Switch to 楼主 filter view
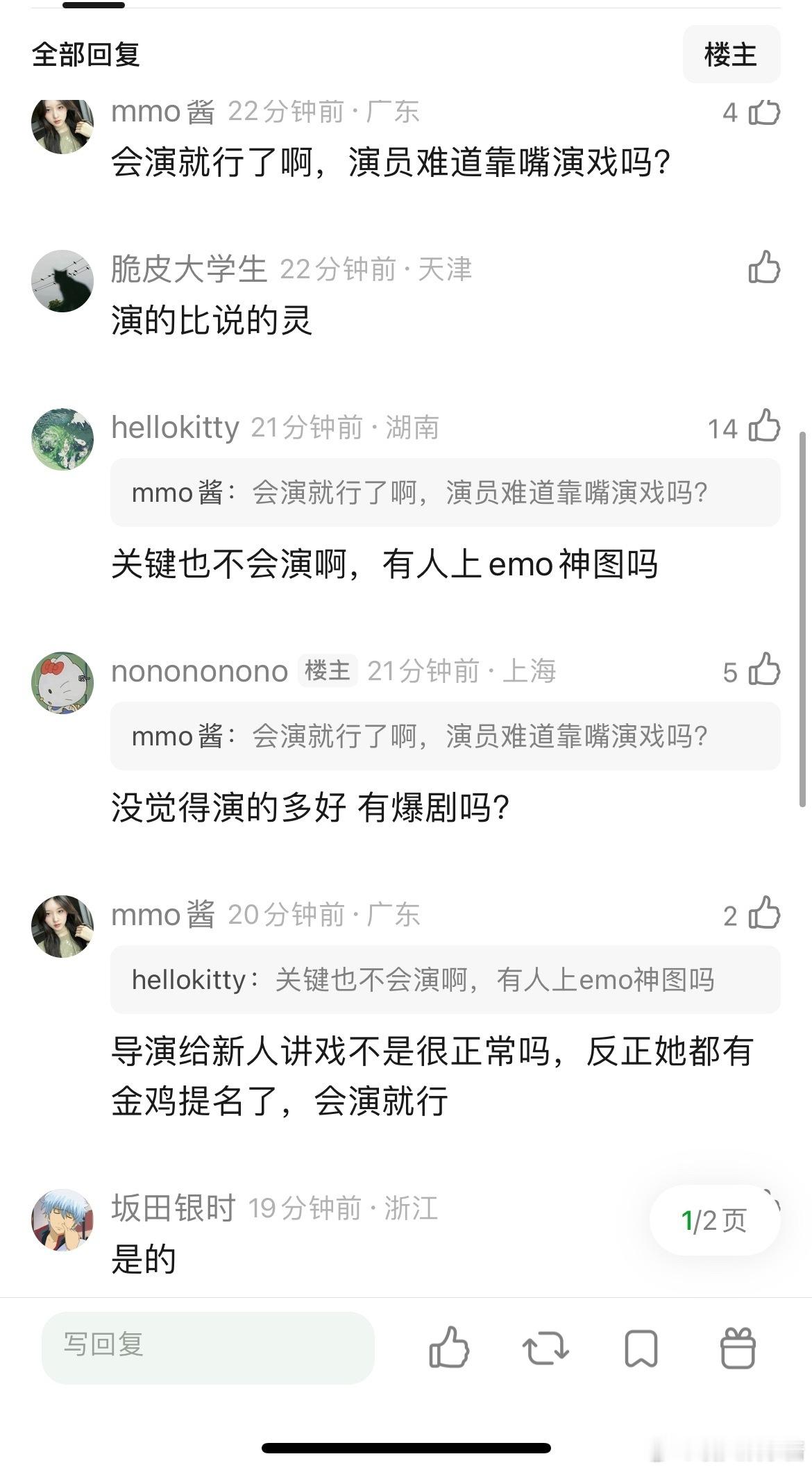The height and width of the screenshot is (1470, 812). [x=731, y=54]
